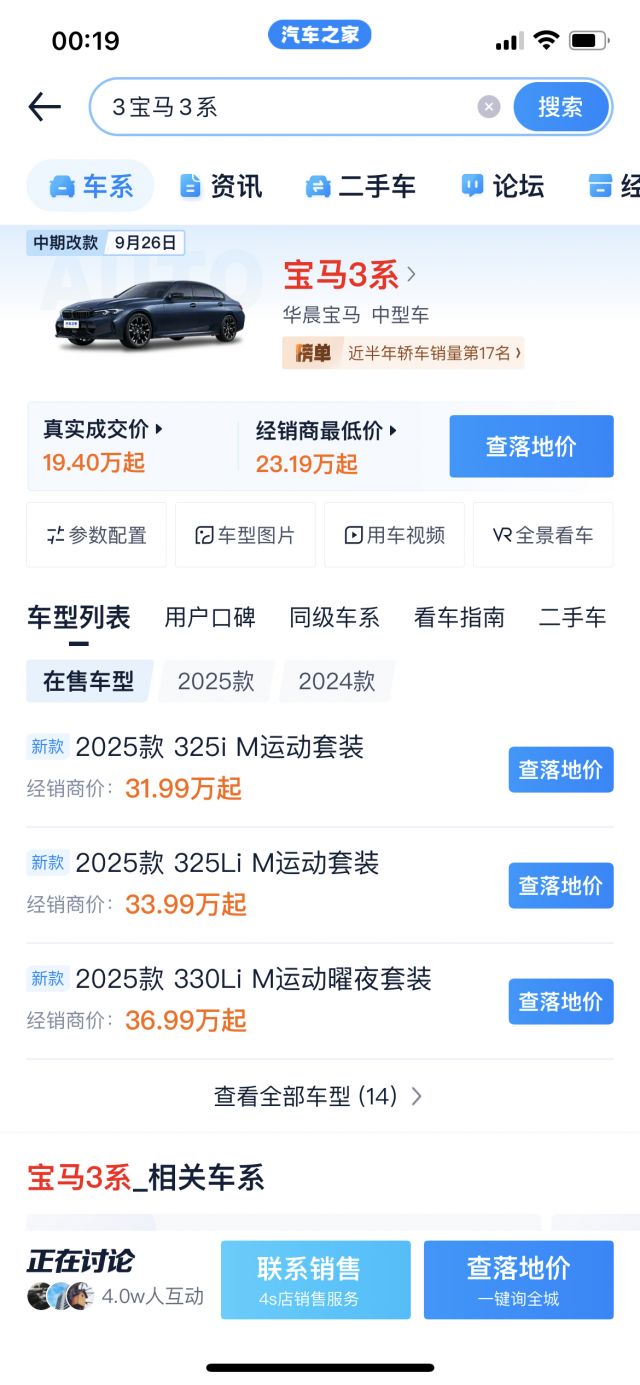Go back using the arrow icon
Image resolution: width=640 pixels, height=1385 pixels.
click(45, 107)
